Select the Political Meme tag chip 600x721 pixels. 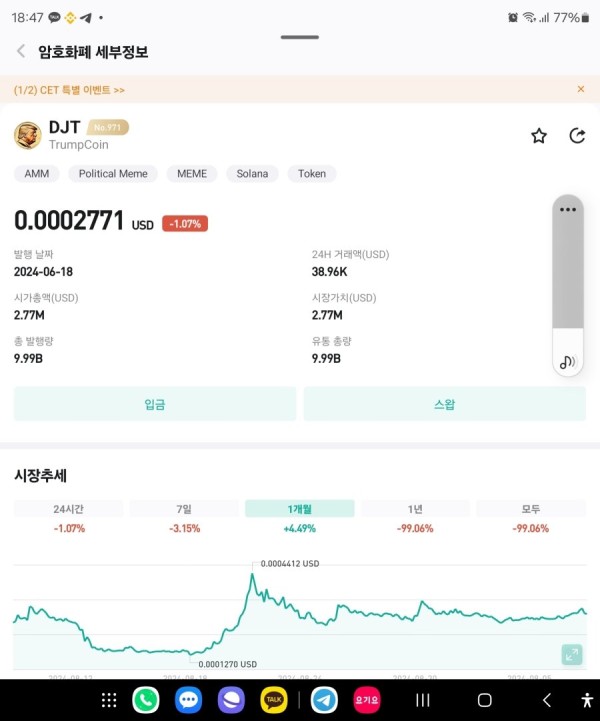click(113, 173)
